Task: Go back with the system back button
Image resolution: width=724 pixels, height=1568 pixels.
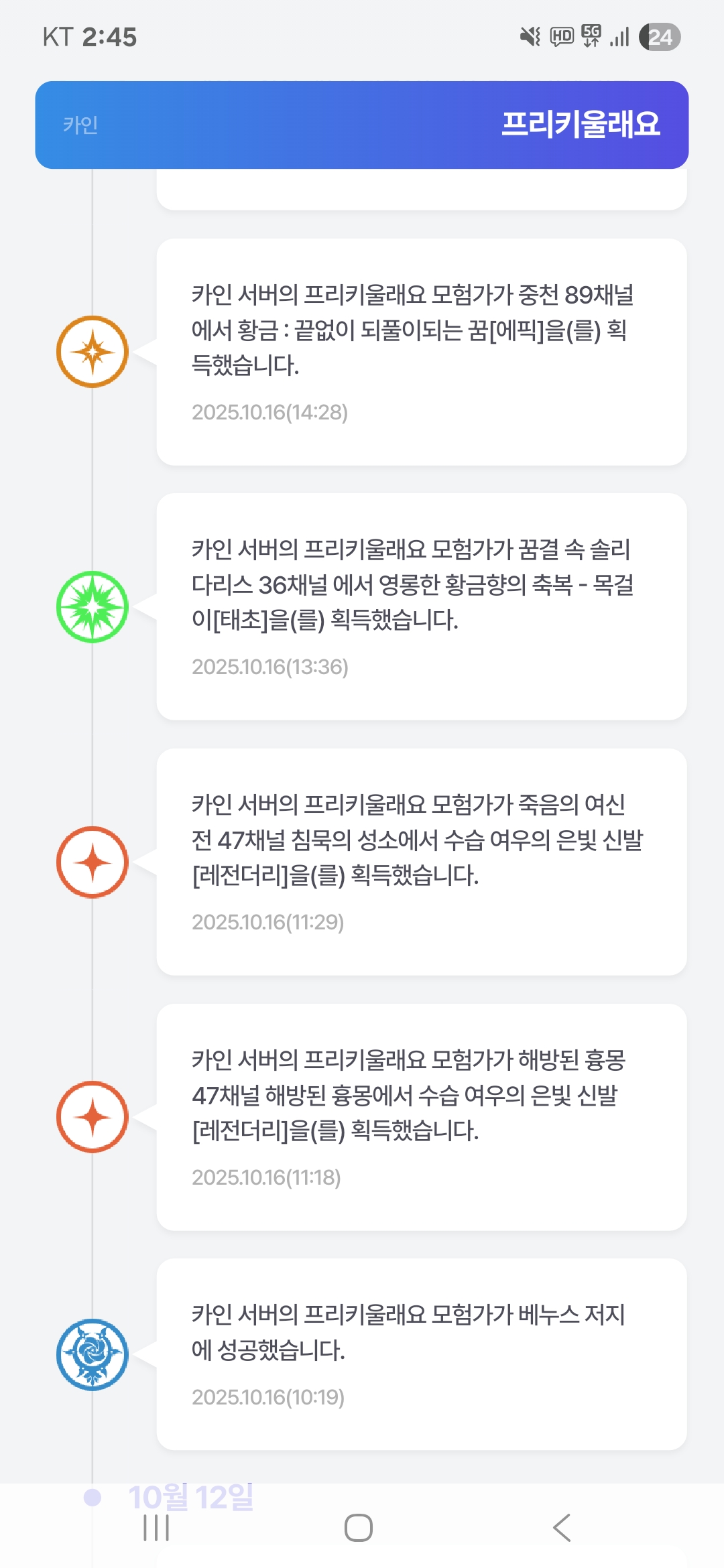Action: (x=562, y=1528)
